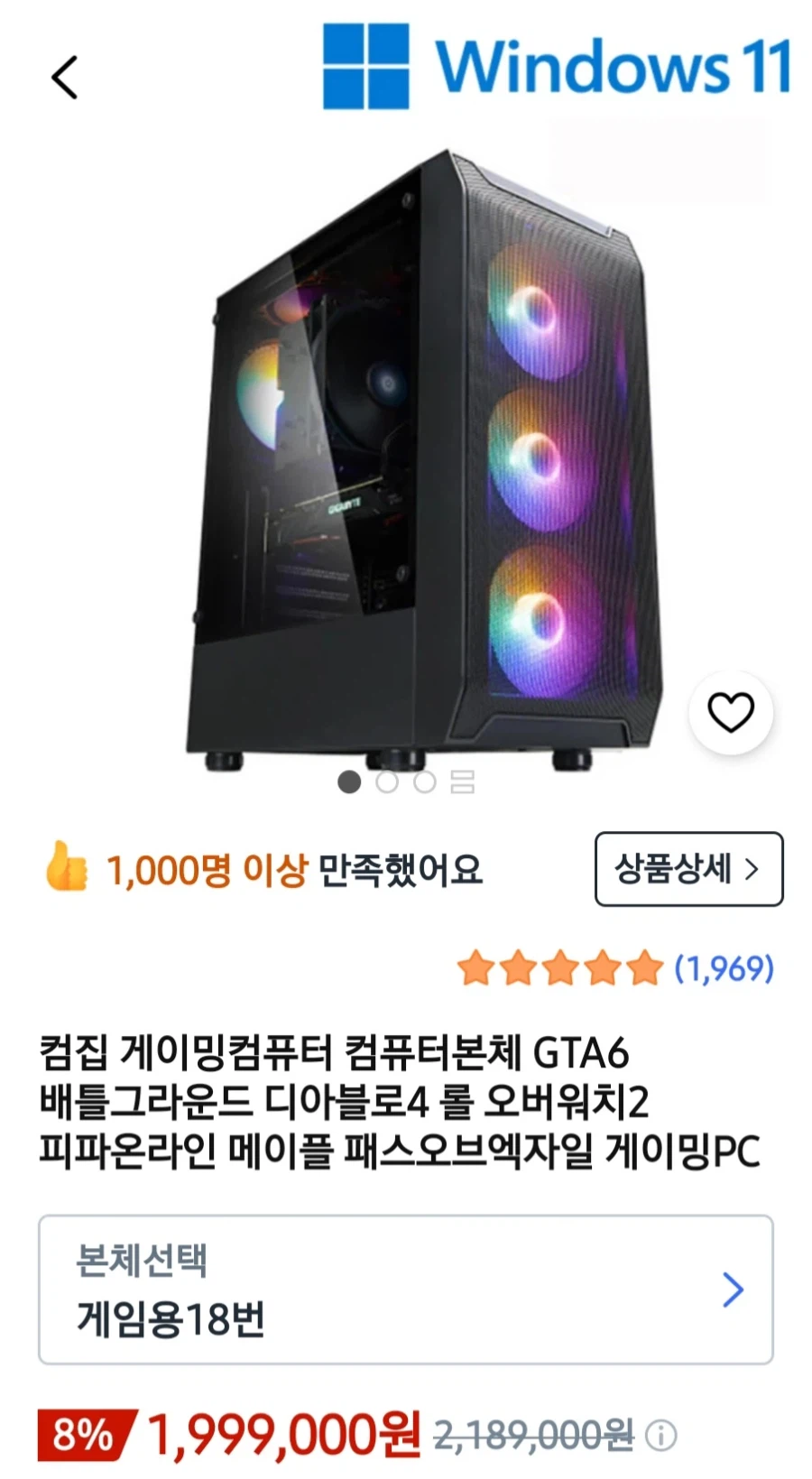Click the detail list icon beside the carousel dots
Screen dimensions: 812x1479
[462, 784]
